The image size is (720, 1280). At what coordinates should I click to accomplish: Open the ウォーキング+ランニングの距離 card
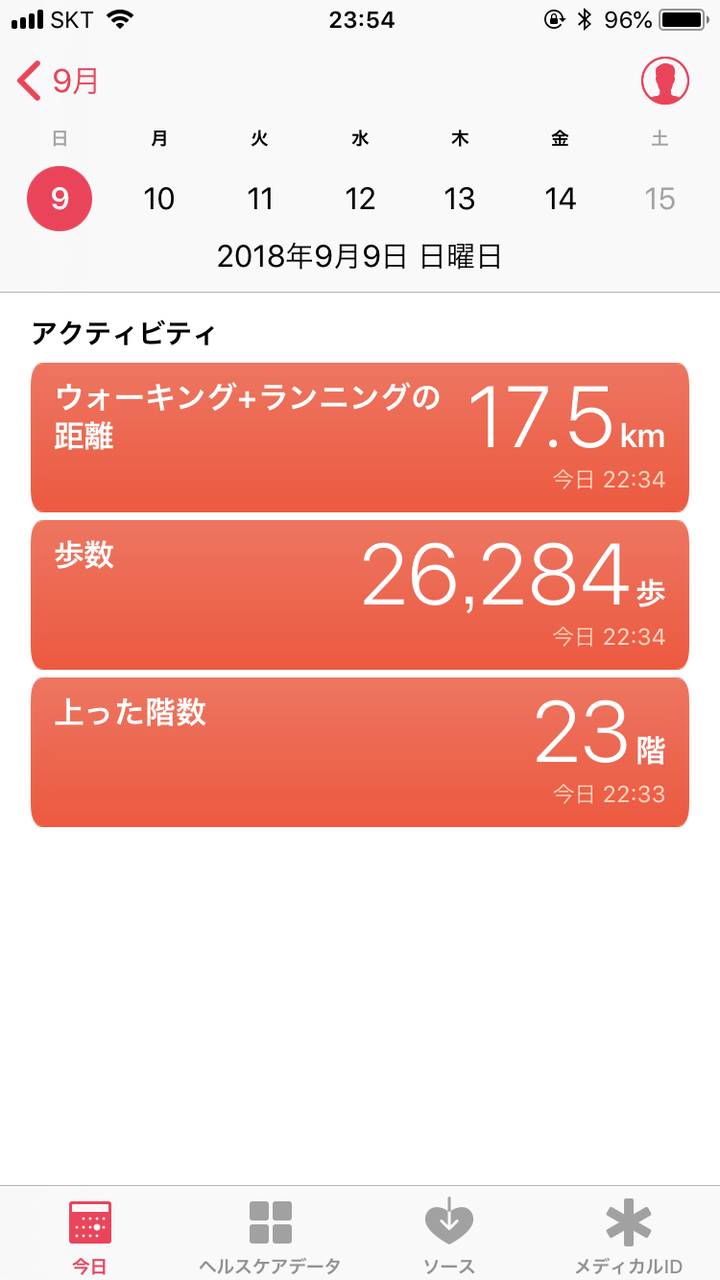[x=360, y=437]
